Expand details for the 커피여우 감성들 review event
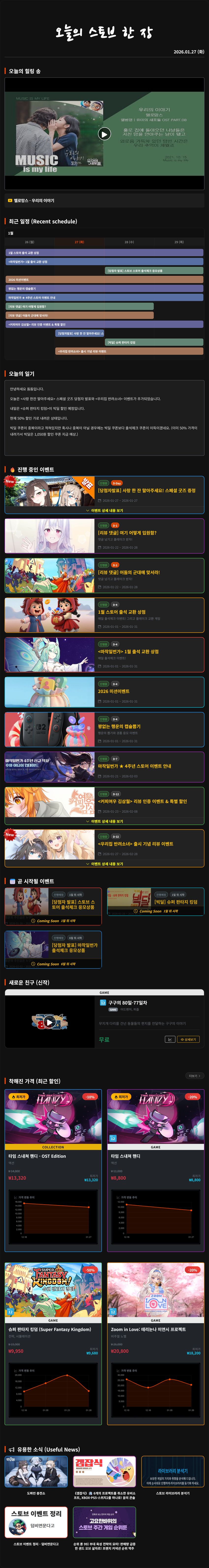Screen dimensions: 209x1568 coord(104,821)
